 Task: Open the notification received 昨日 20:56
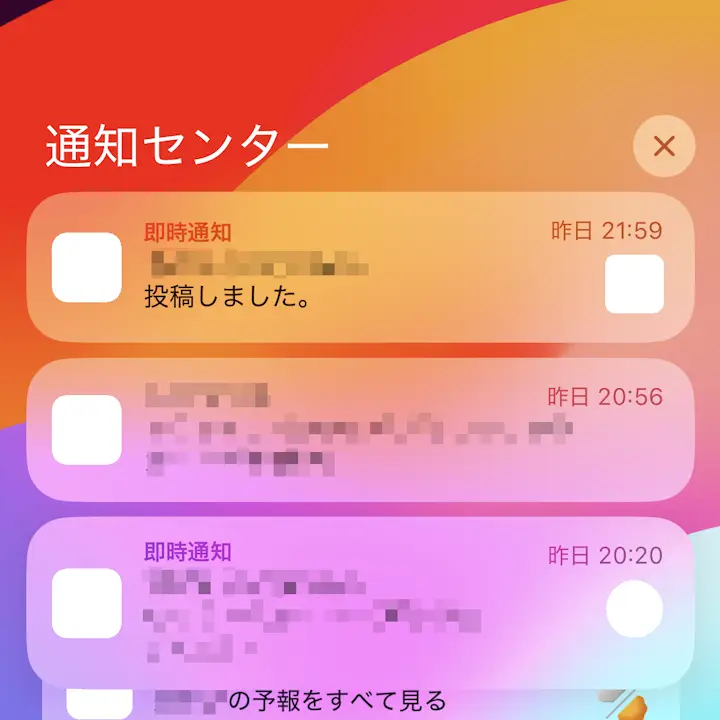(x=360, y=428)
